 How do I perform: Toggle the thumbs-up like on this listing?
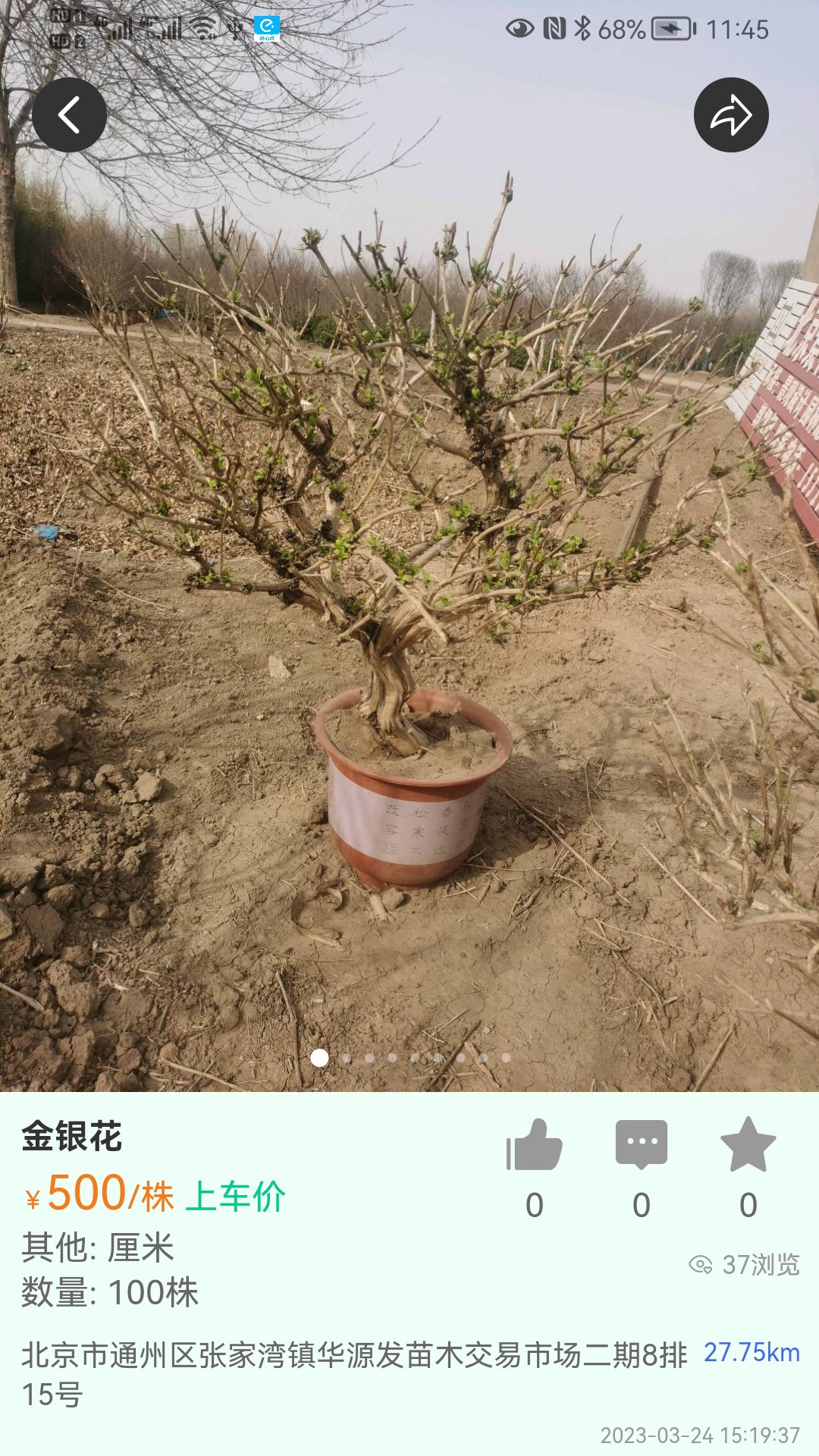[x=535, y=1144]
